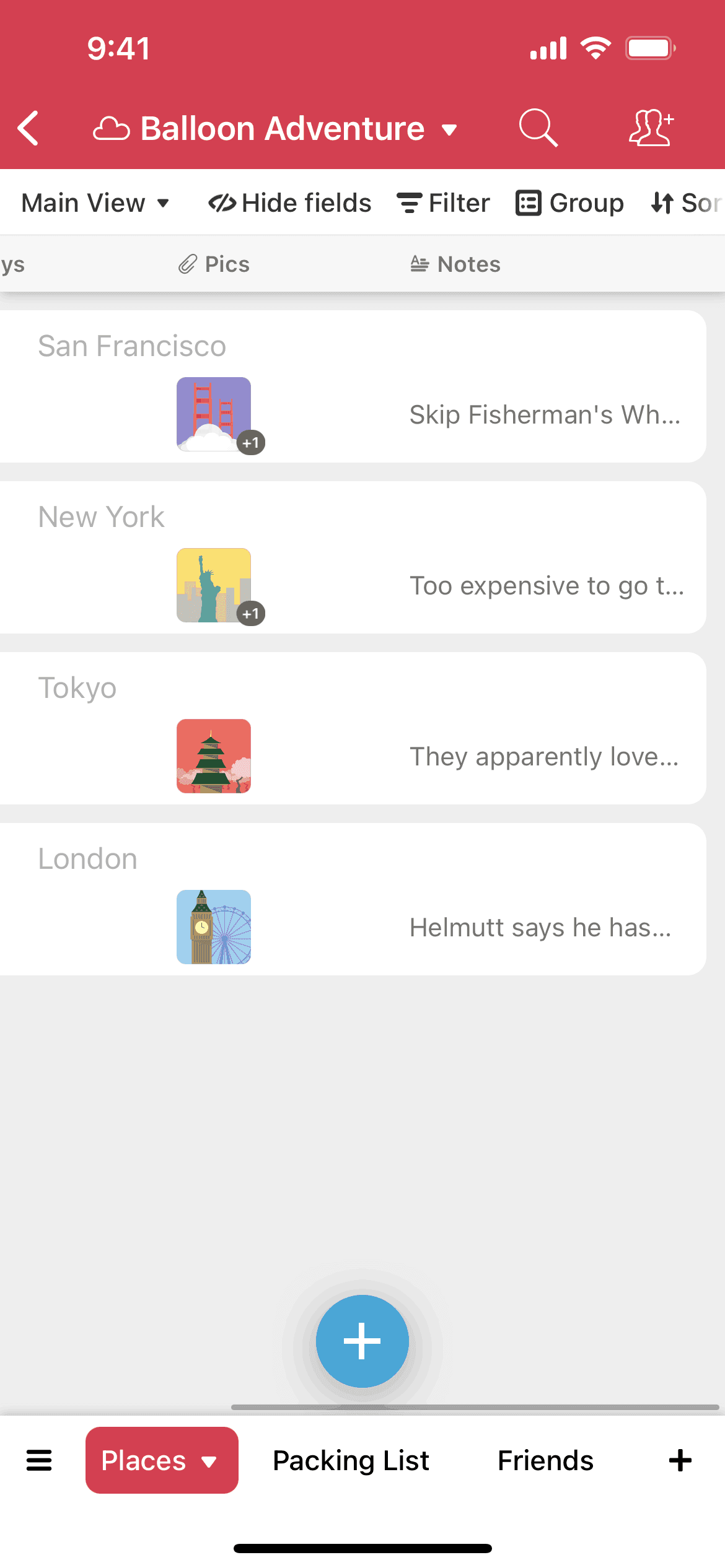Open the add collaborators icon

coord(651,128)
